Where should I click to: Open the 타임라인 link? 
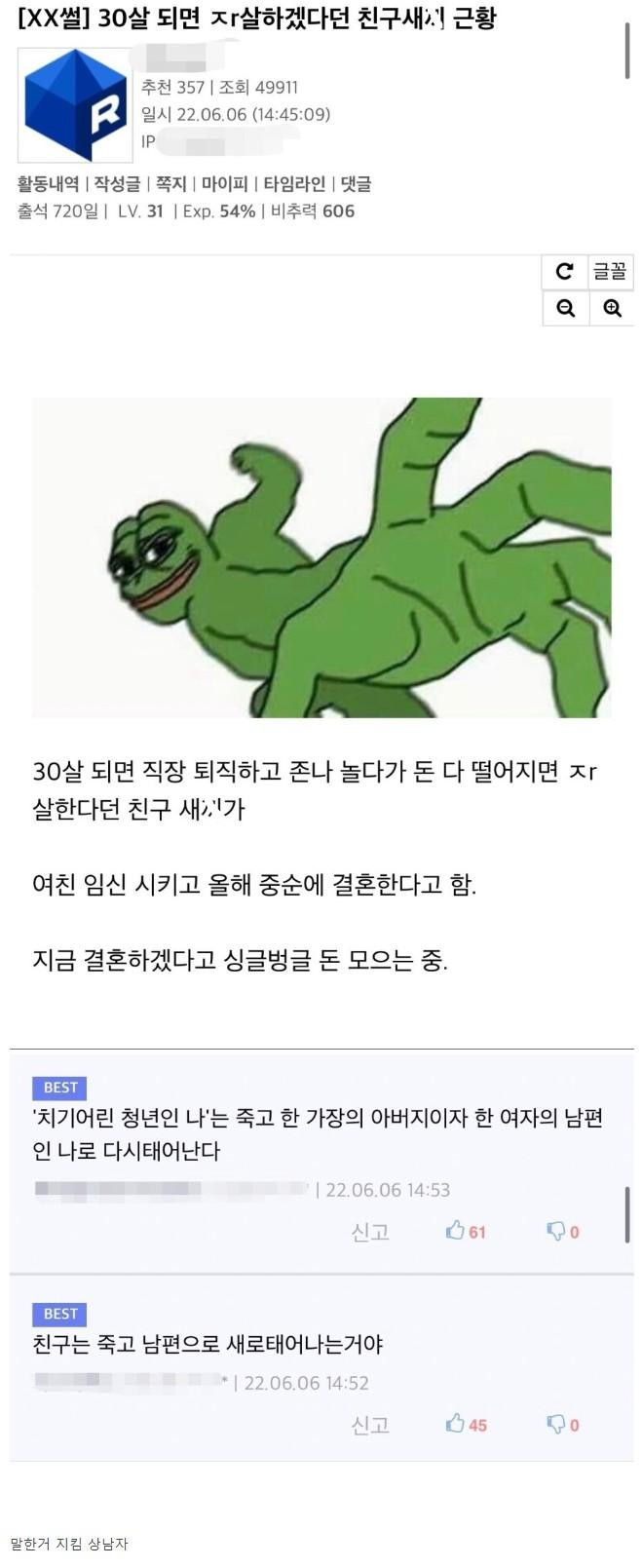[x=294, y=184]
